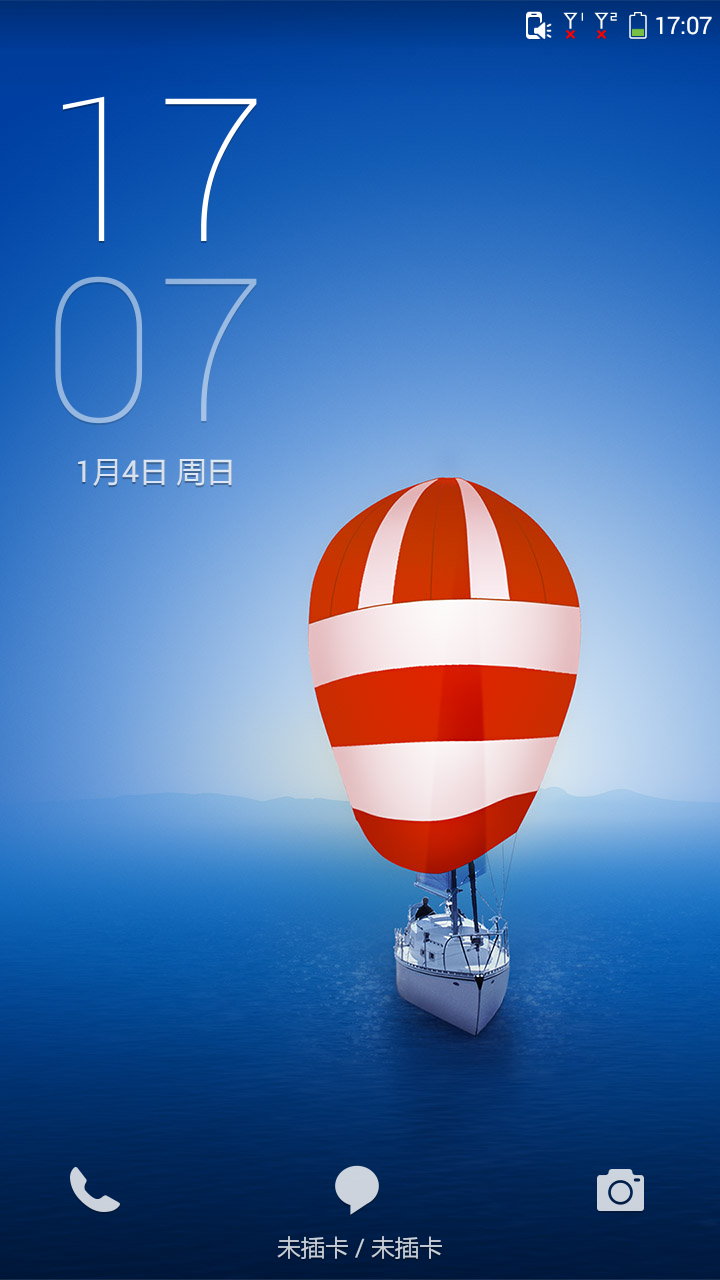Launch the camera shortcut
720x1280 pixels.
tap(620, 1190)
